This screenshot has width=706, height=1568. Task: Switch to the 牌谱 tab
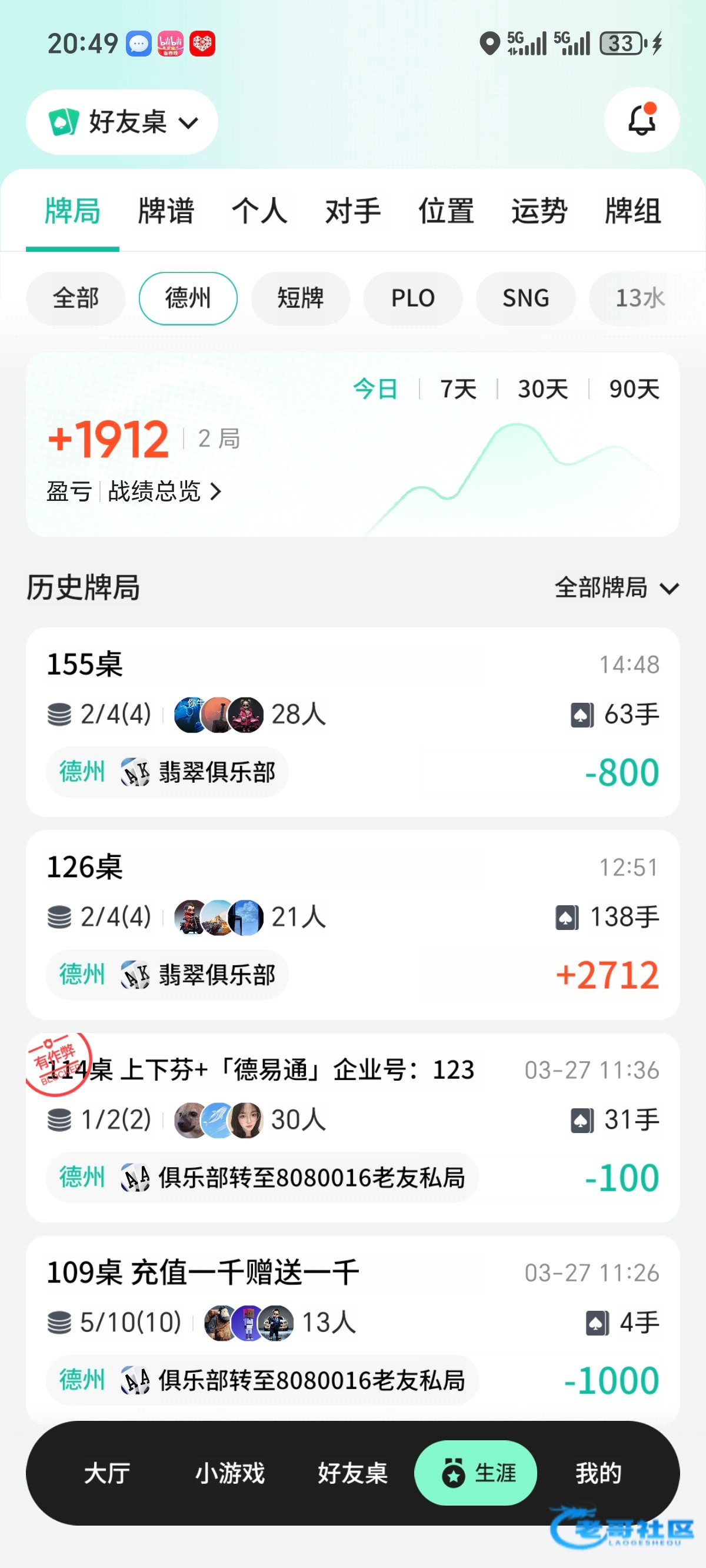coord(166,211)
